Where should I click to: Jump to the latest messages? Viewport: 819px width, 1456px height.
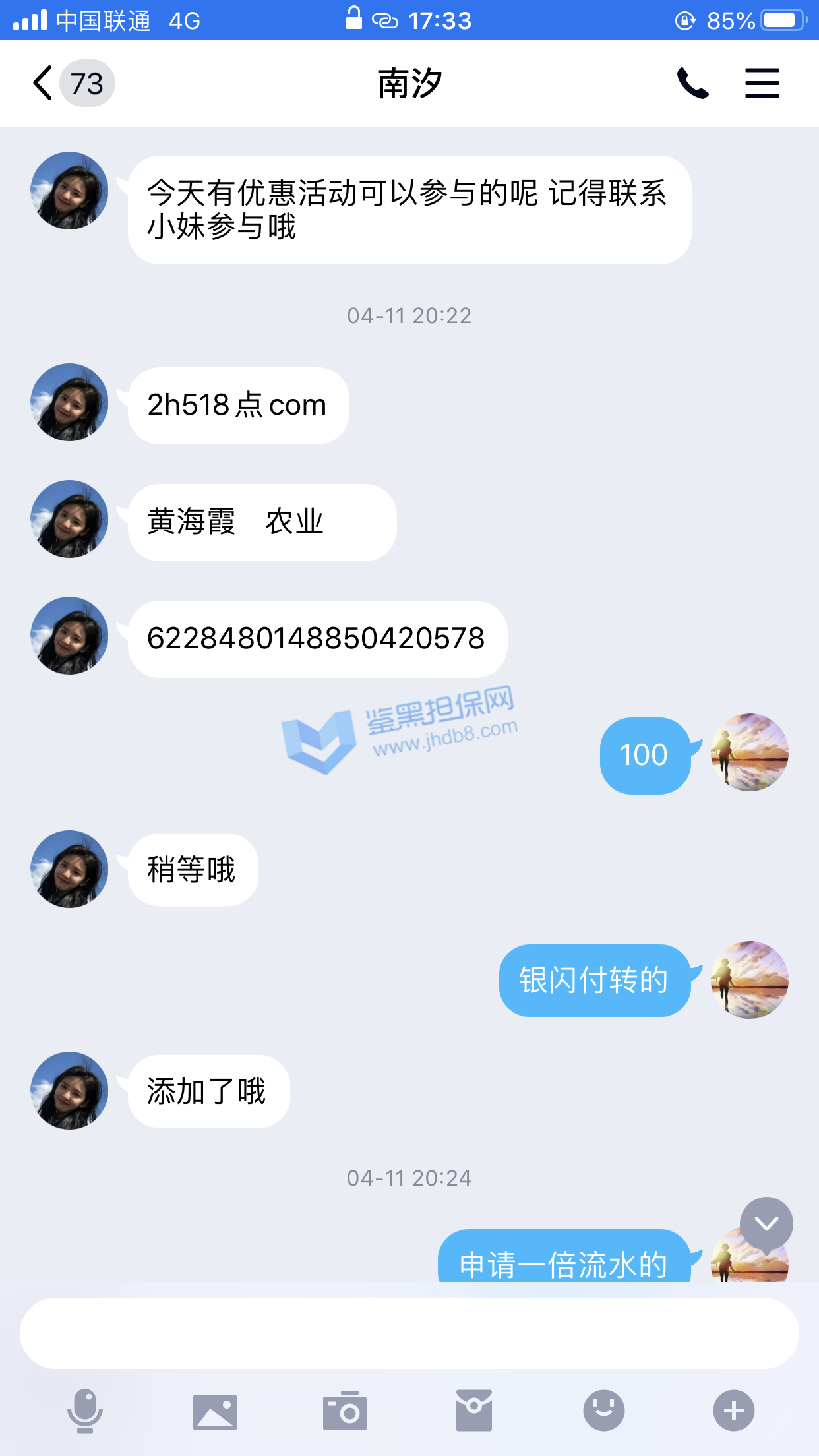[766, 1224]
